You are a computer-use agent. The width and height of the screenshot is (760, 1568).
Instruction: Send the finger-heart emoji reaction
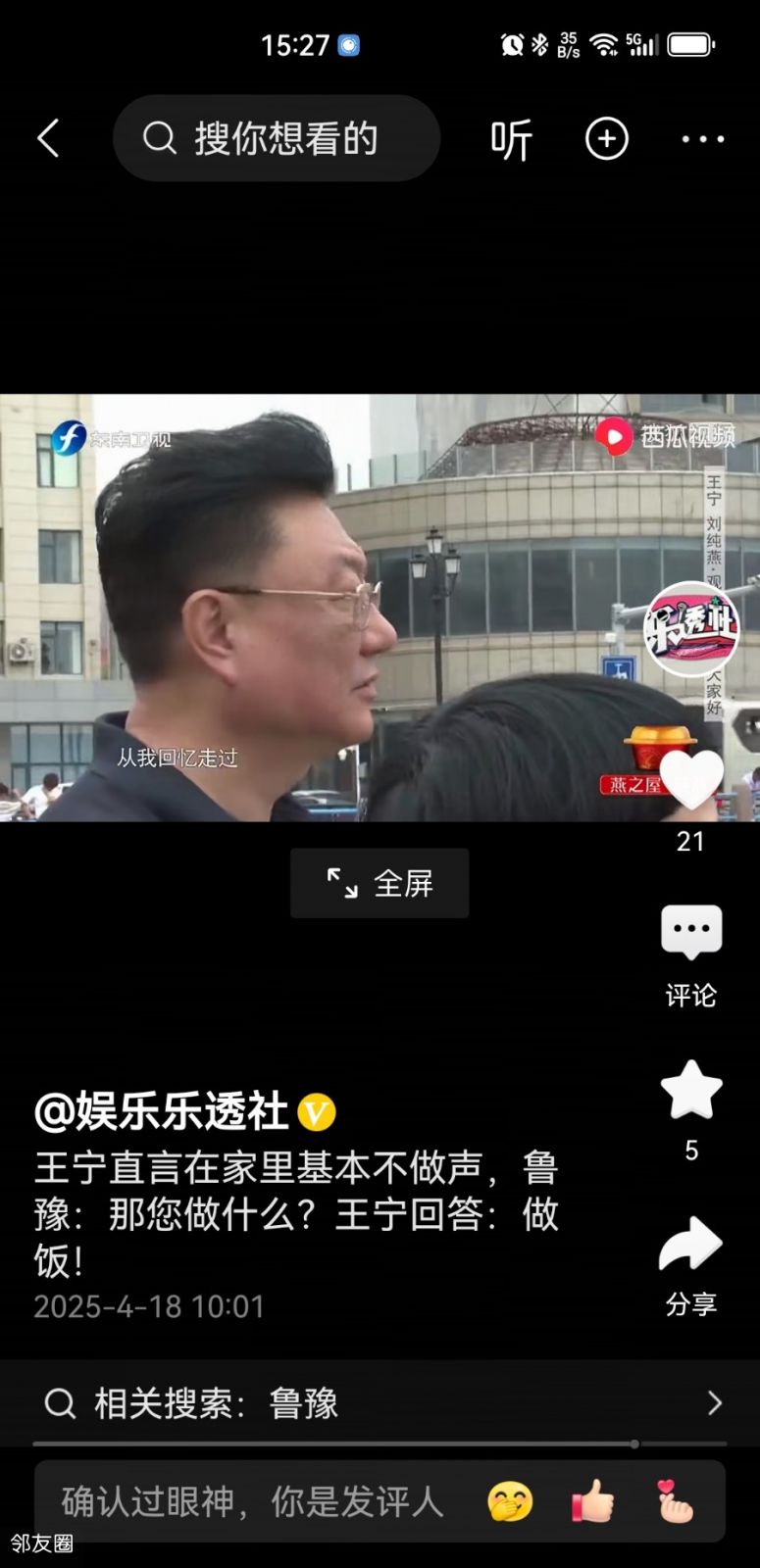pyautogui.click(x=676, y=1501)
